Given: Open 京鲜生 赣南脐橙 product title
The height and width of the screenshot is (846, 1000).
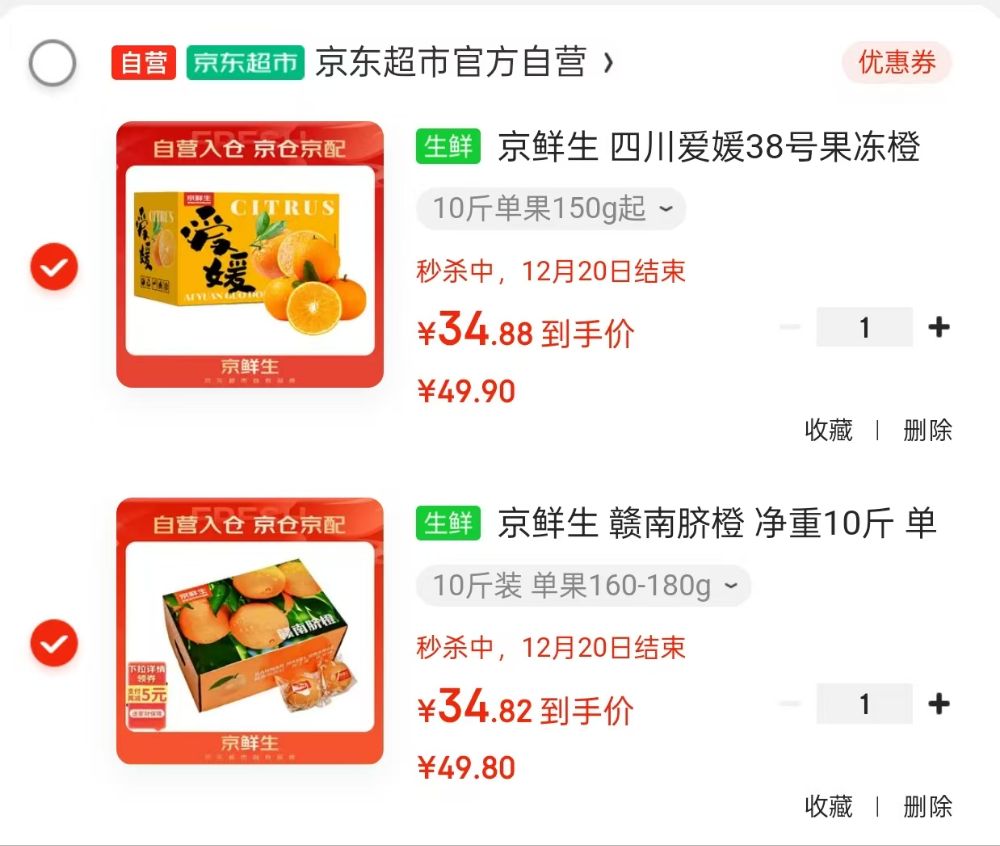Looking at the screenshot, I should pos(715,523).
